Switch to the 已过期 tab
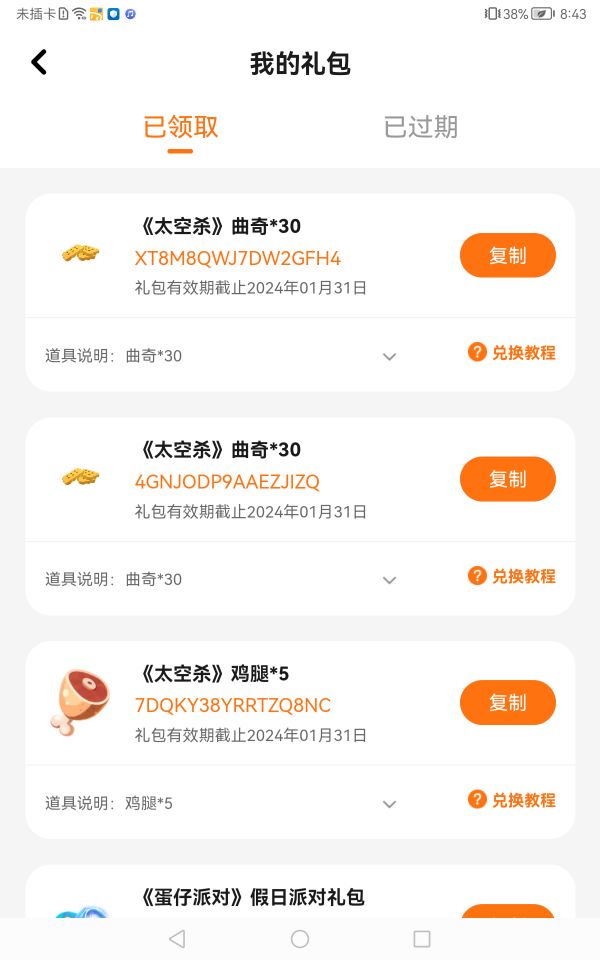Screen dimensions: 600x960 (421, 127)
